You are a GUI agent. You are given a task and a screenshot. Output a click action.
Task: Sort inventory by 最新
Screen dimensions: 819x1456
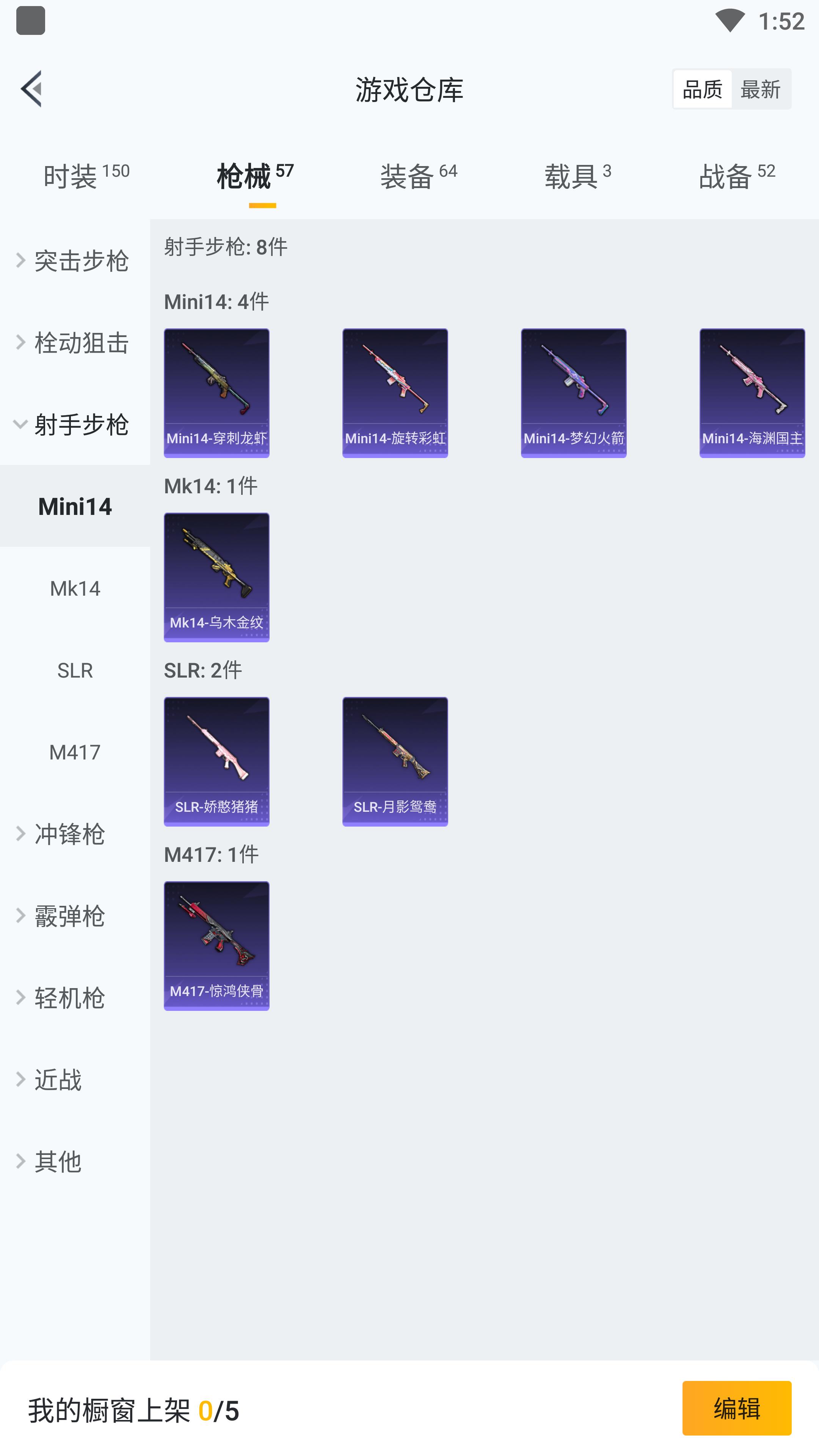click(x=760, y=89)
